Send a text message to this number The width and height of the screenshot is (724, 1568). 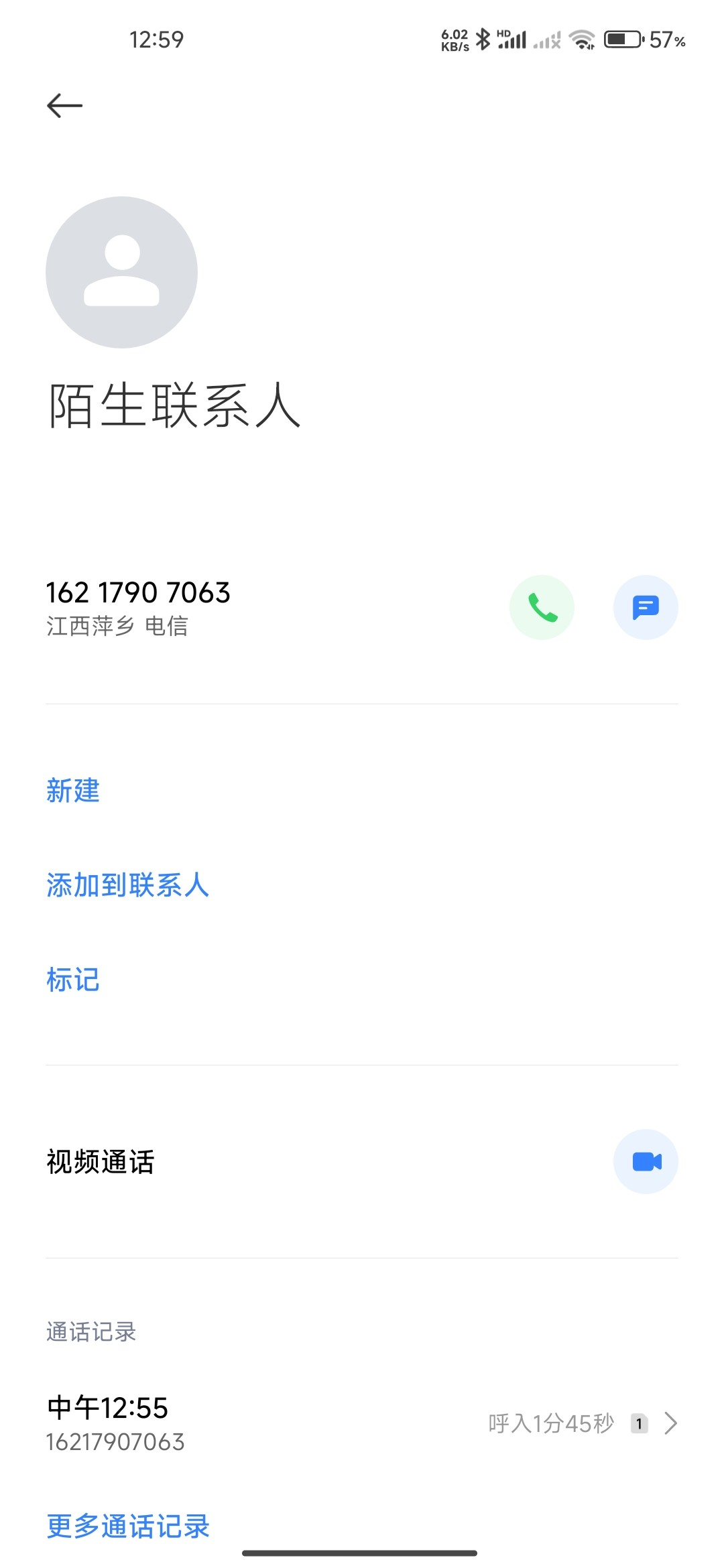646,607
